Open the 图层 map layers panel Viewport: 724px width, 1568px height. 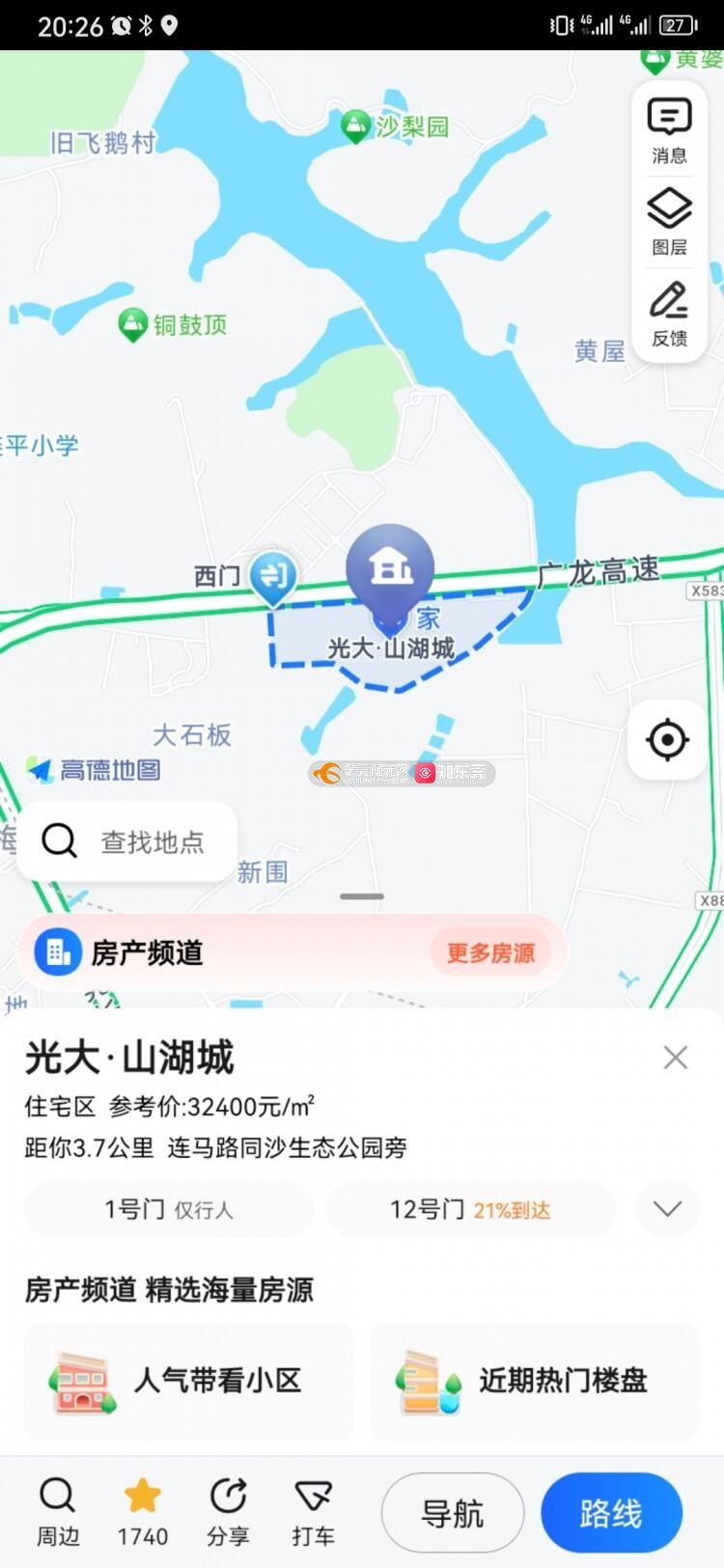pyautogui.click(x=669, y=222)
